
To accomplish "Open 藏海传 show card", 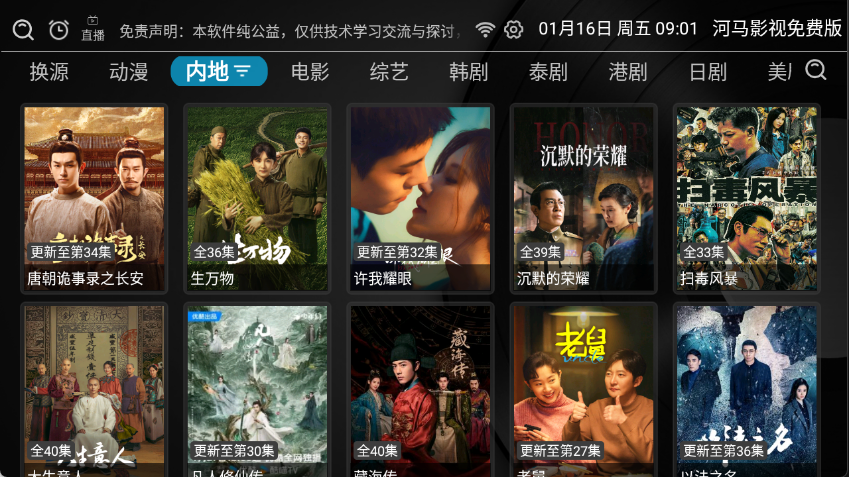I will point(420,390).
